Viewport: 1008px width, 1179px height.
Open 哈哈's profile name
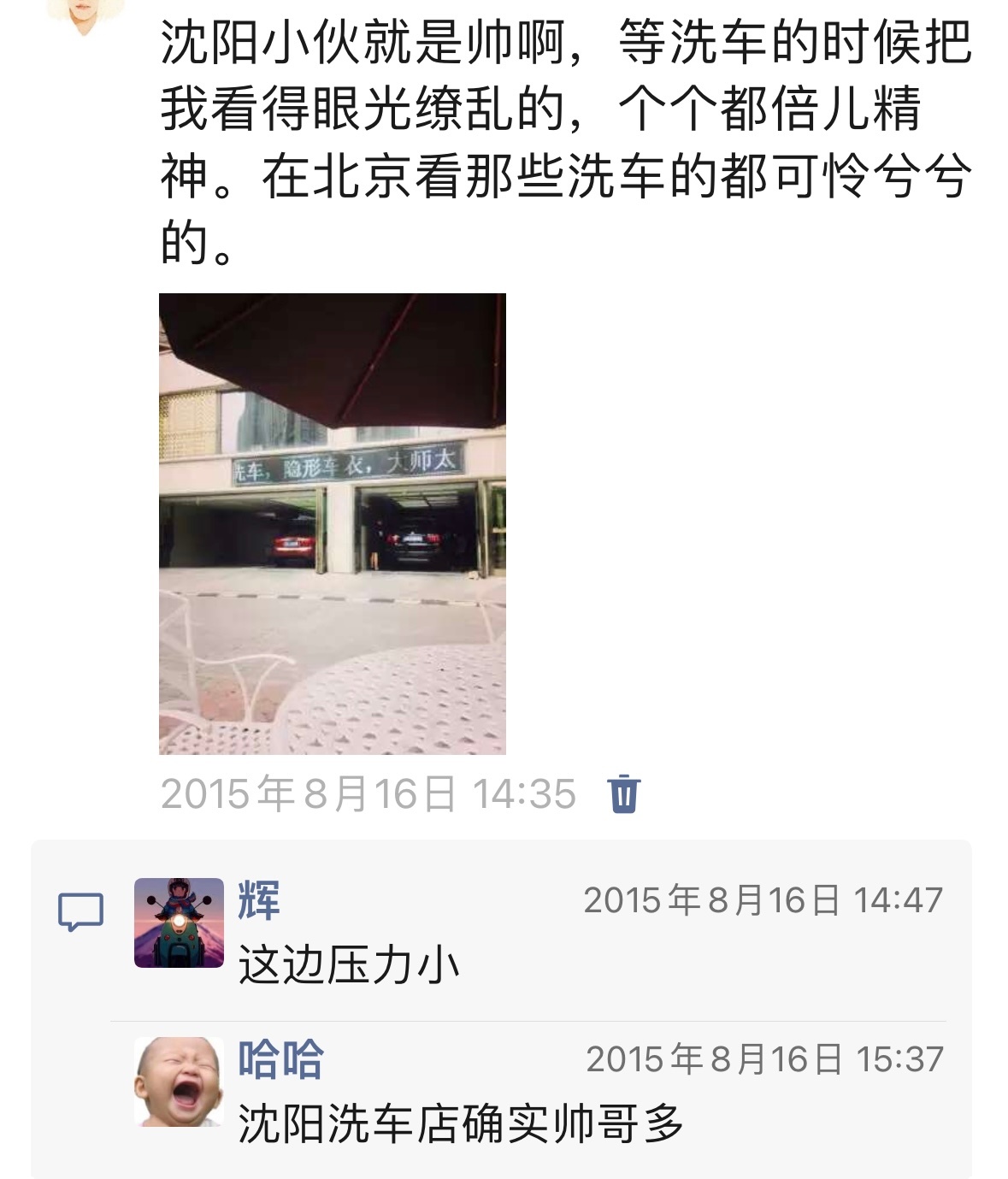(280, 1058)
